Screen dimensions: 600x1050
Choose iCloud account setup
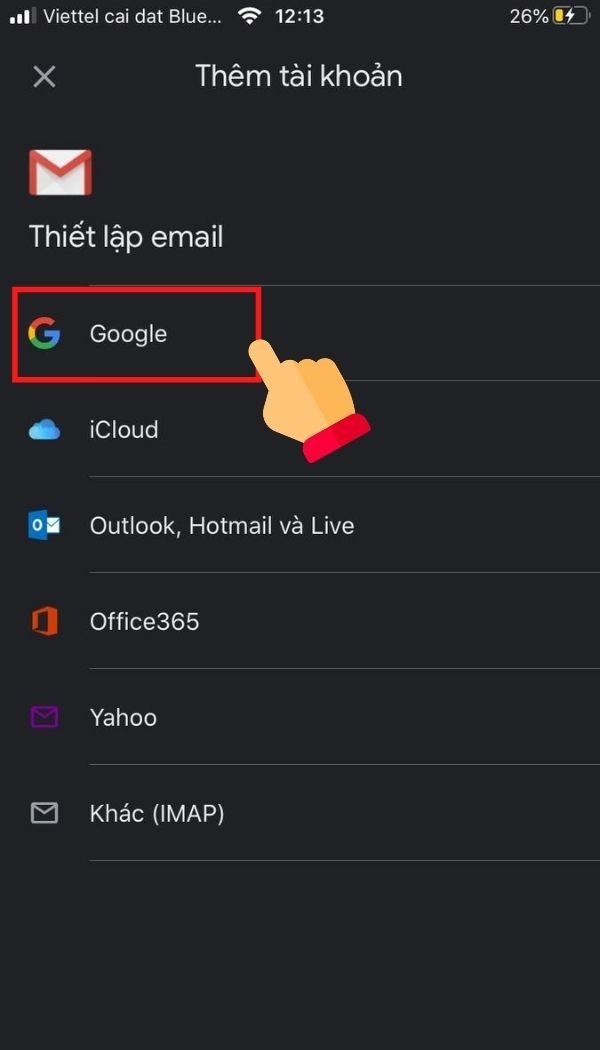pos(124,430)
